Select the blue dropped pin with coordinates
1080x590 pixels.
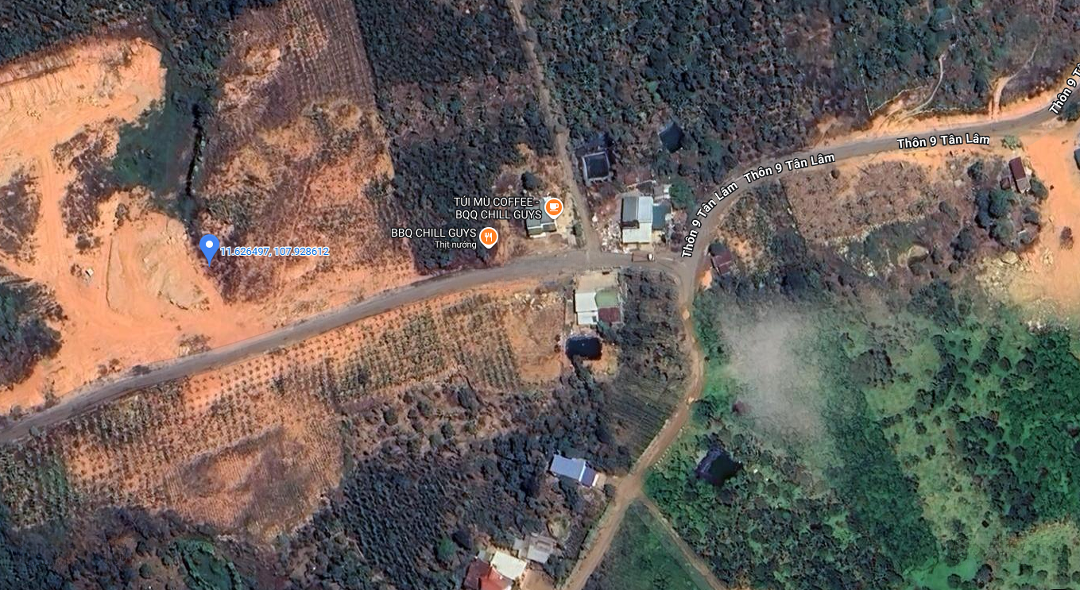(209, 247)
